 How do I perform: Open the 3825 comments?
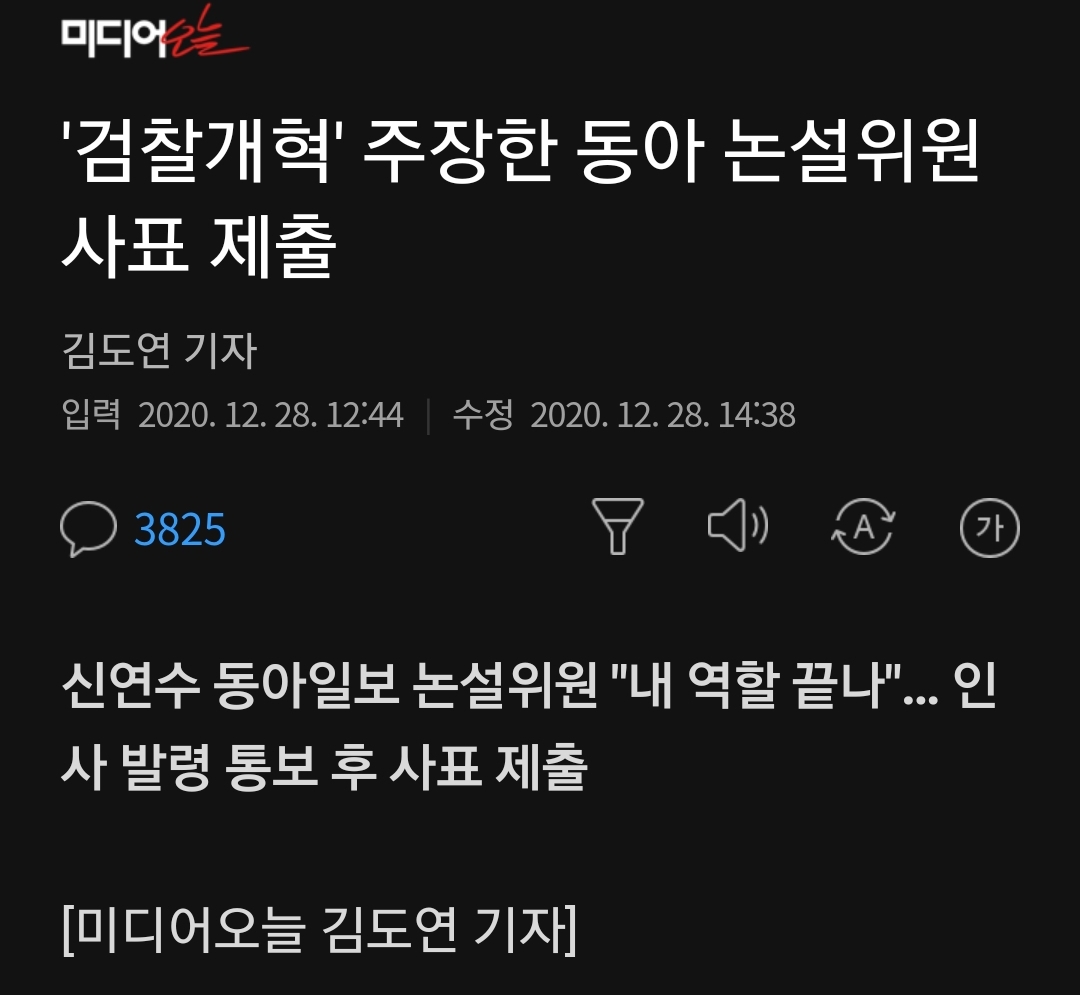(x=145, y=529)
